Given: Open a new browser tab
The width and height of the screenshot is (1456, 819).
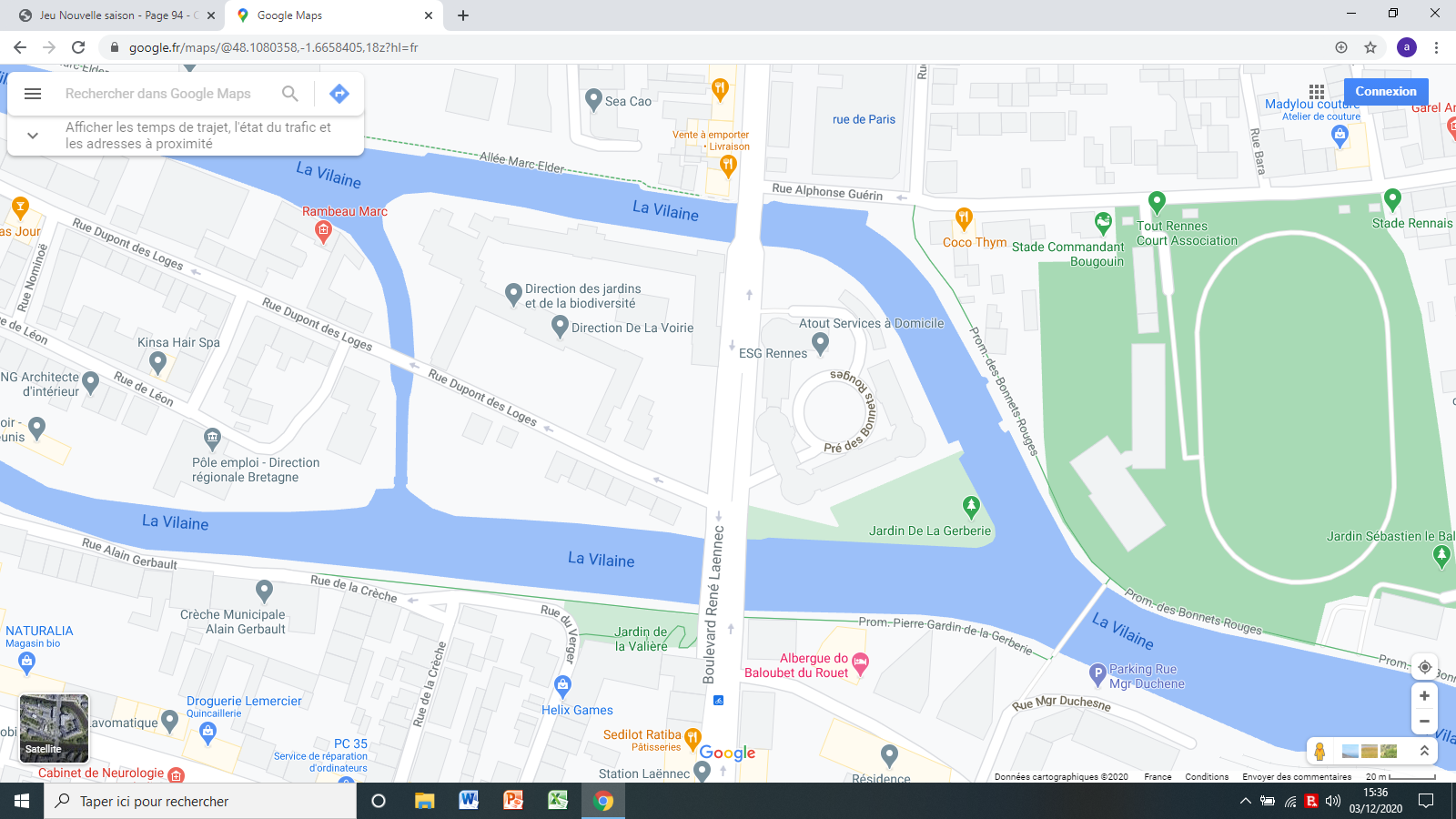Looking at the screenshot, I should tap(463, 15).
